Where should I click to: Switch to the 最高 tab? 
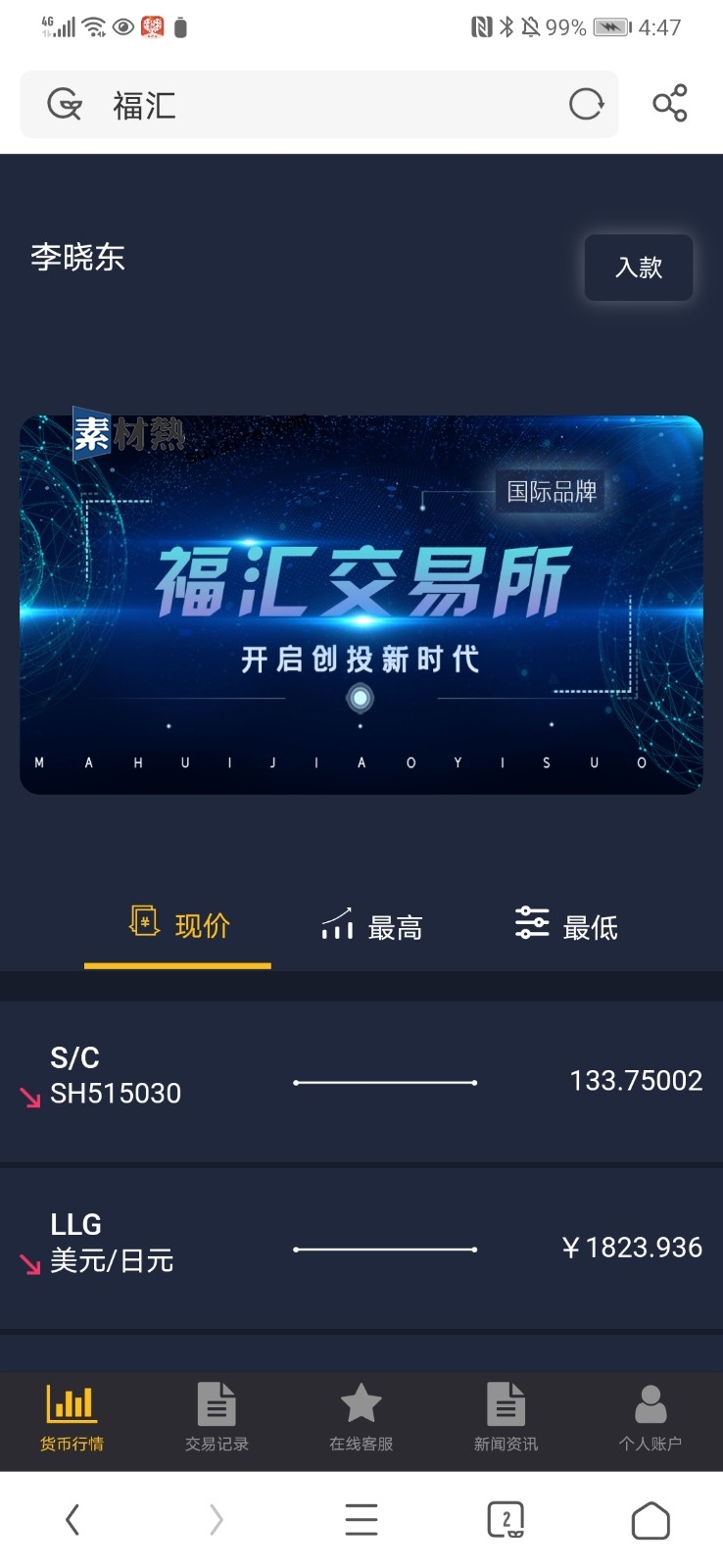[372, 926]
